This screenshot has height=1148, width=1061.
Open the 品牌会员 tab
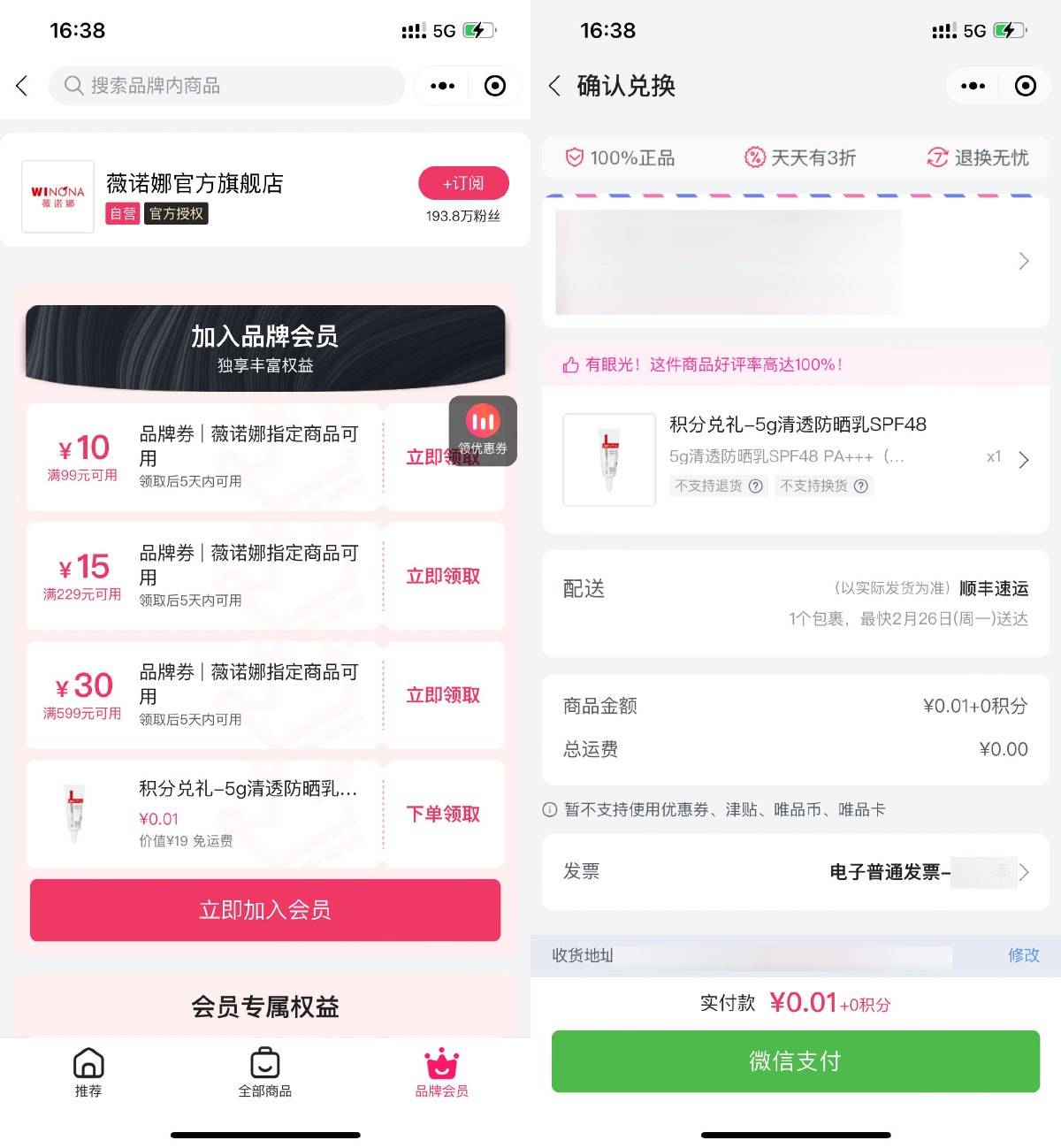click(442, 1072)
